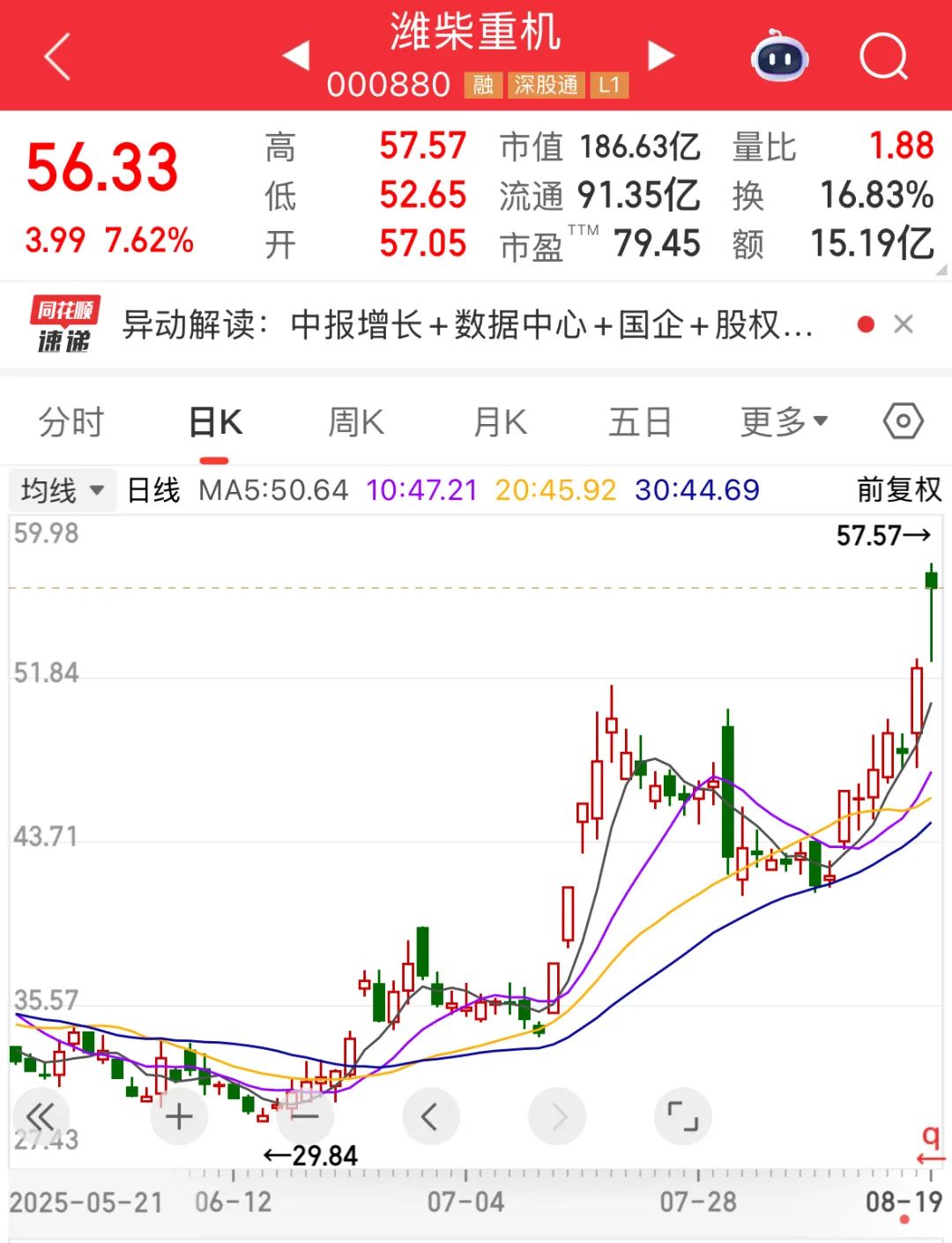Change the 前复权 adjustment mode
This screenshot has height=1243, width=952.
pyautogui.click(x=898, y=489)
